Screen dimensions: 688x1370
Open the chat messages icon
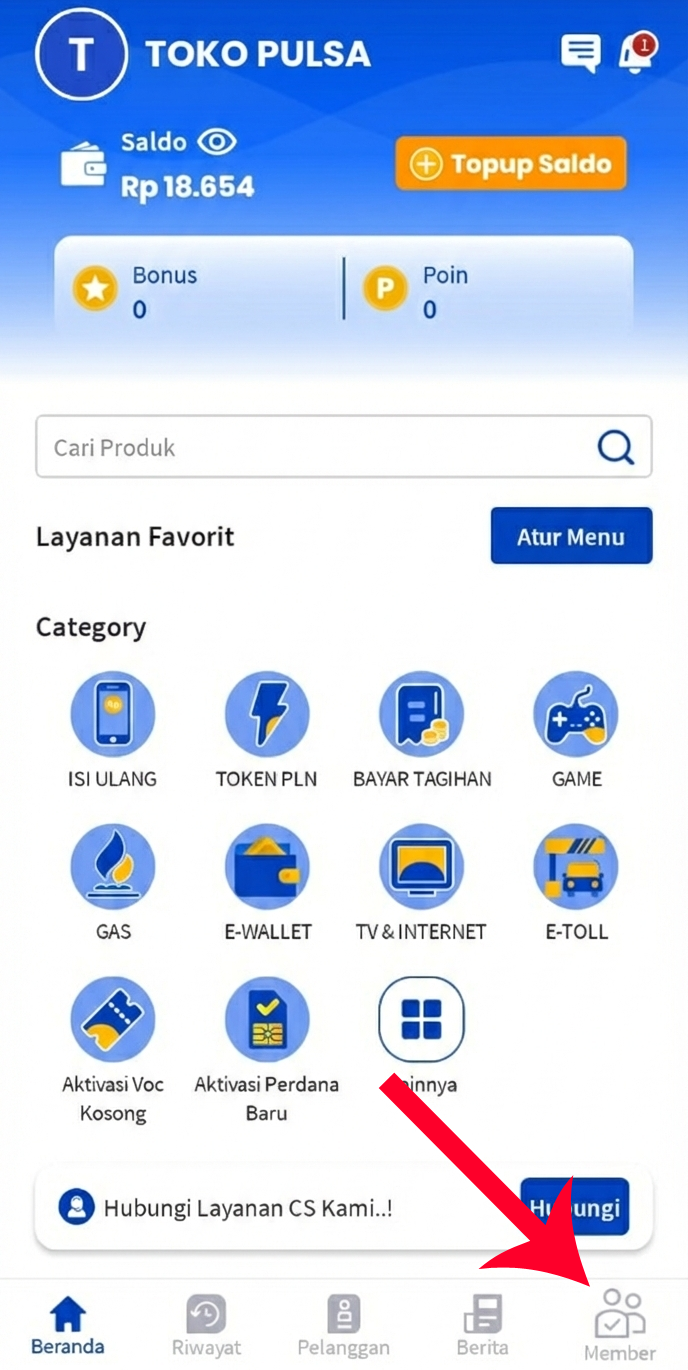(580, 53)
